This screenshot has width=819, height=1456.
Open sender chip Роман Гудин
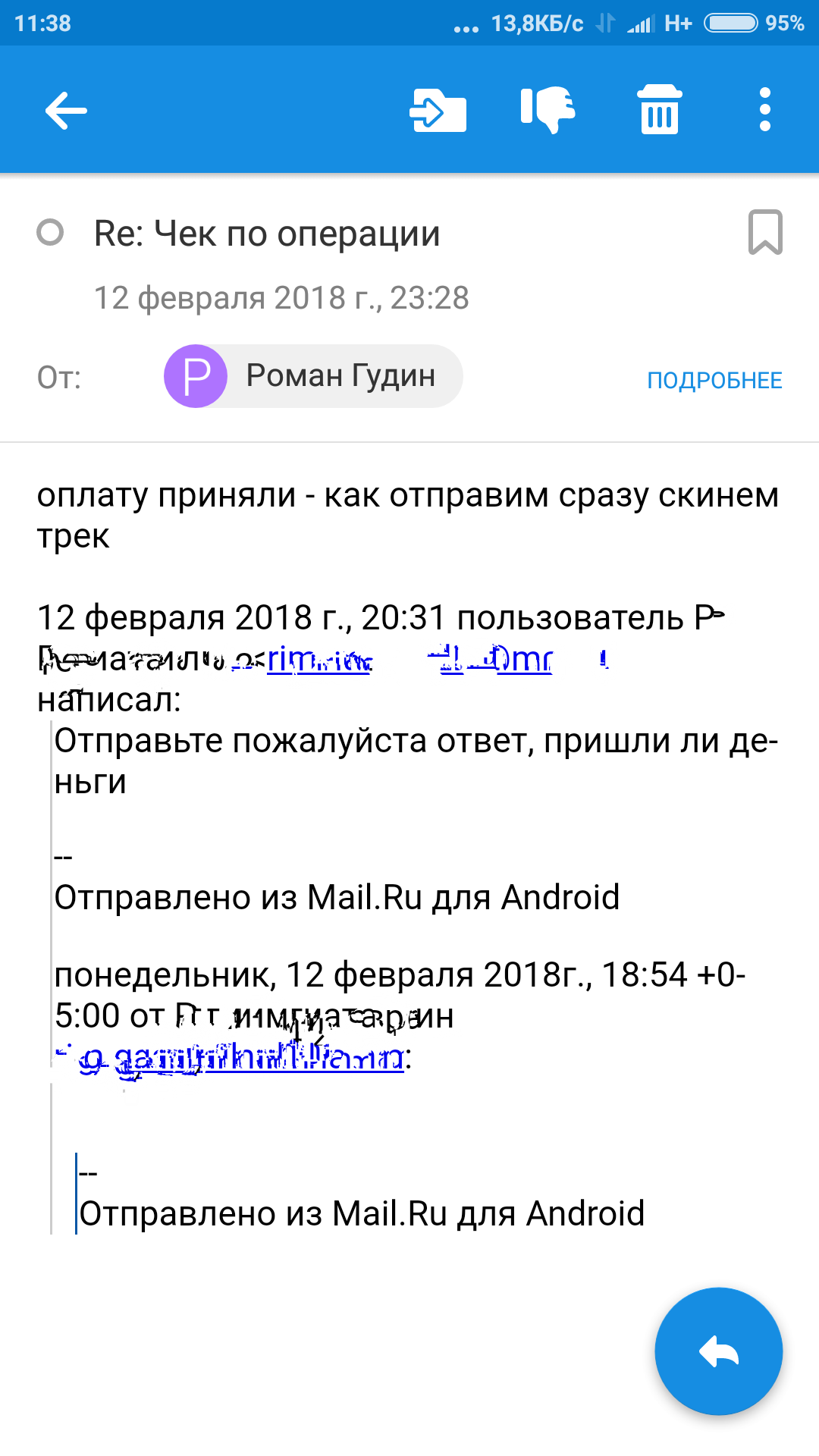(313, 376)
